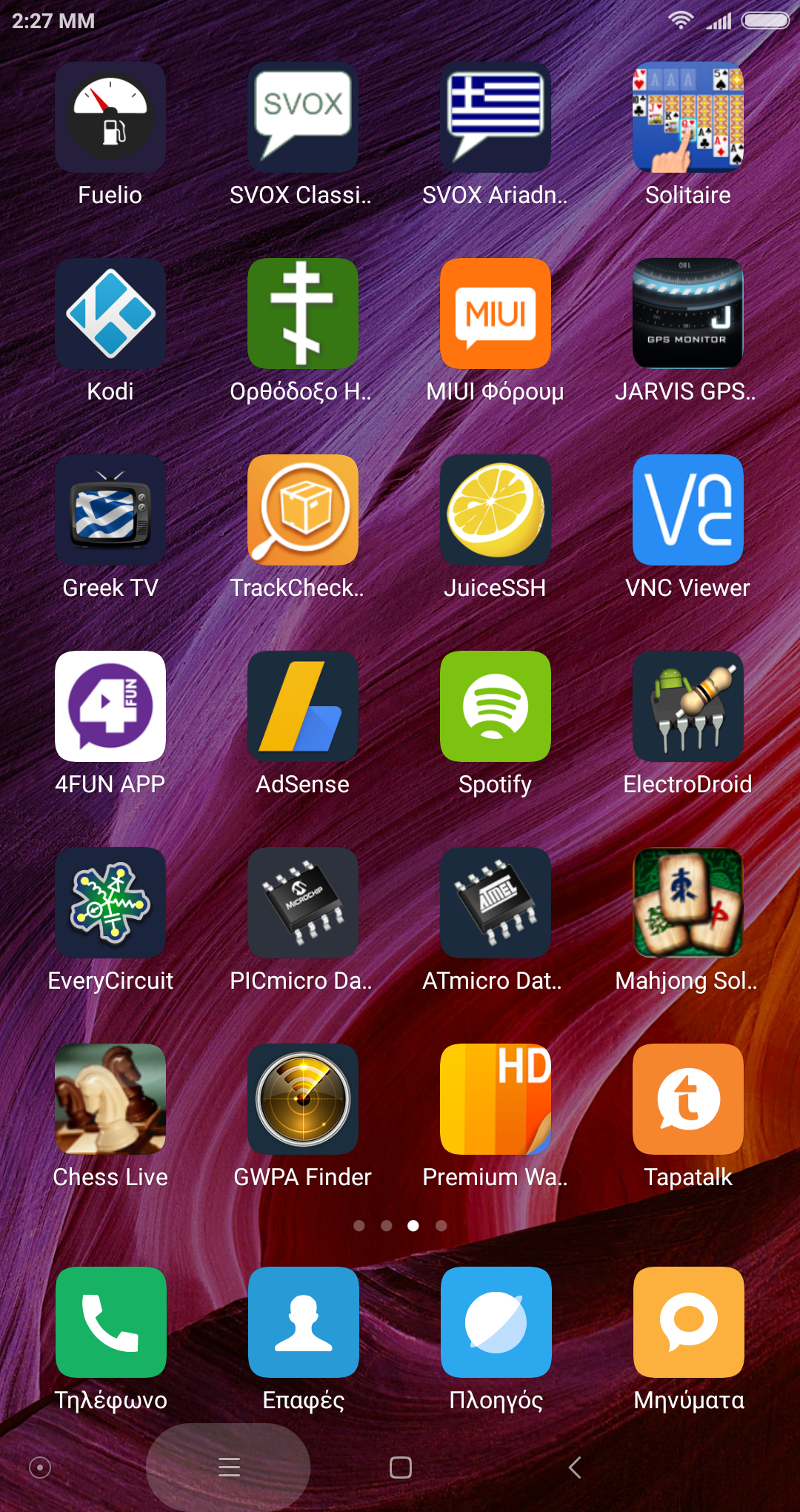Viewport: 800px width, 1512px height.
Task: Open the Spotify app
Action: tap(495, 706)
